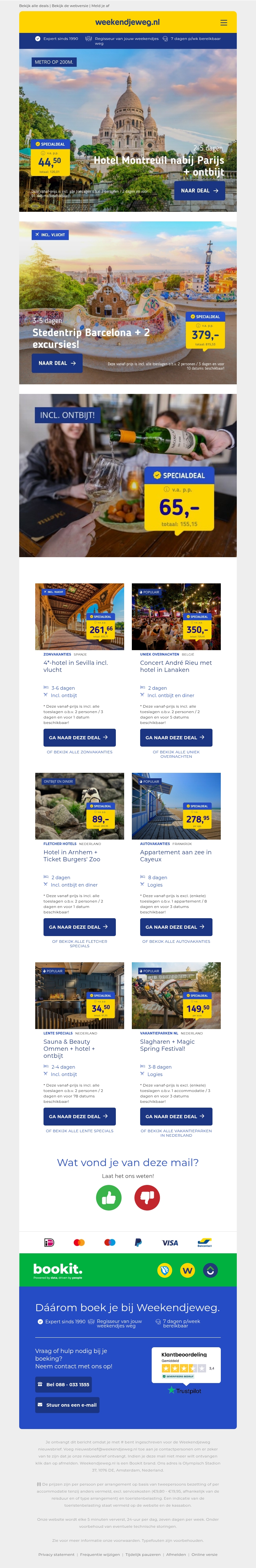Tap the Afmelden unsubscribe link
256x1568 pixels.
176,1554
